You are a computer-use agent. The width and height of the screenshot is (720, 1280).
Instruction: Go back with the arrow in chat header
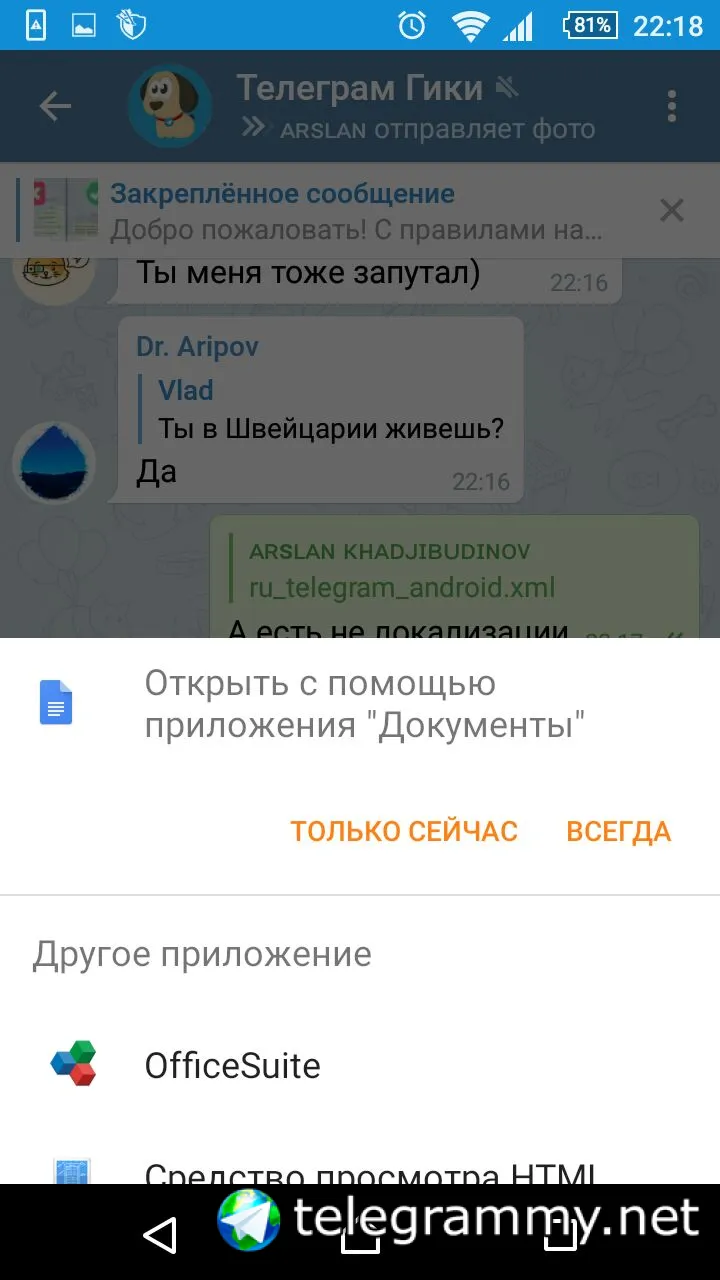click(55, 106)
